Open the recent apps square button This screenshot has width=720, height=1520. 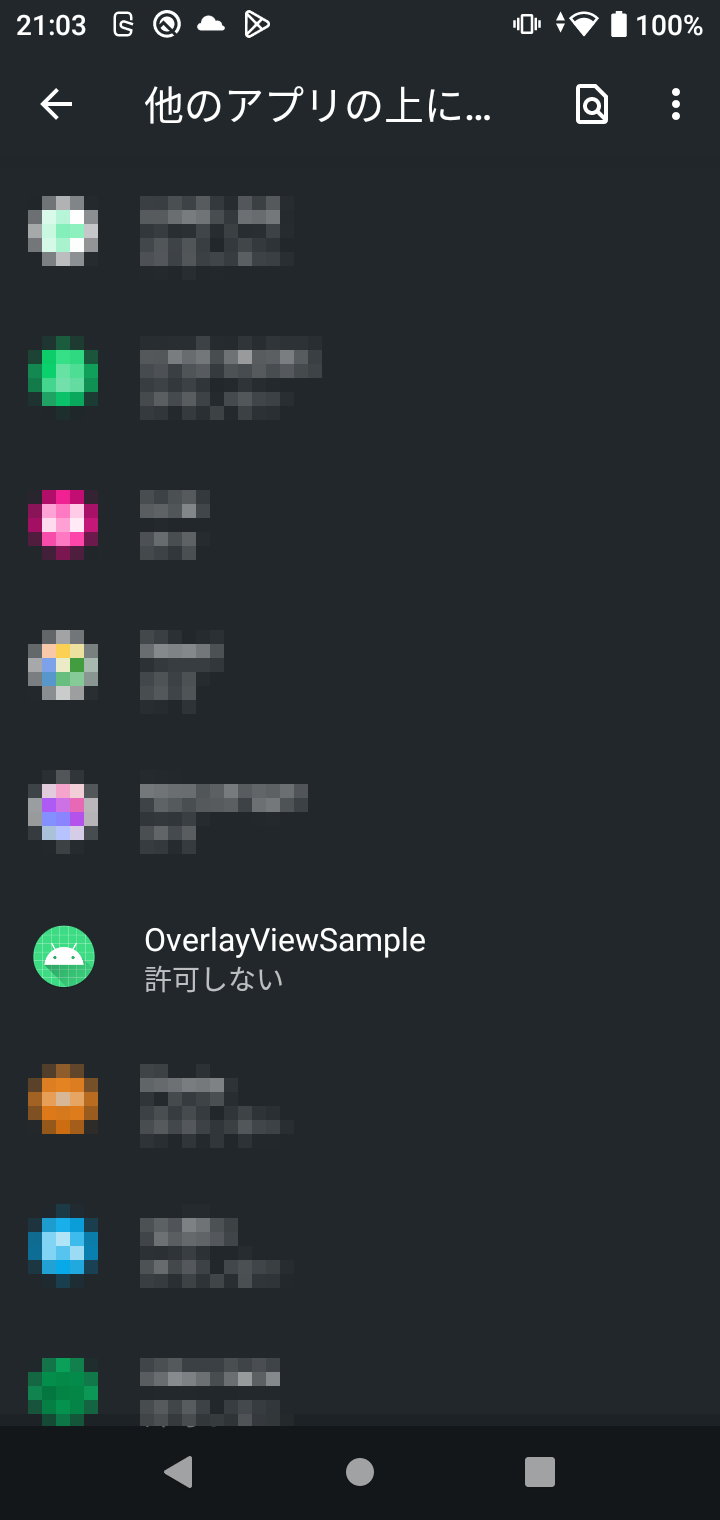[540, 1472]
